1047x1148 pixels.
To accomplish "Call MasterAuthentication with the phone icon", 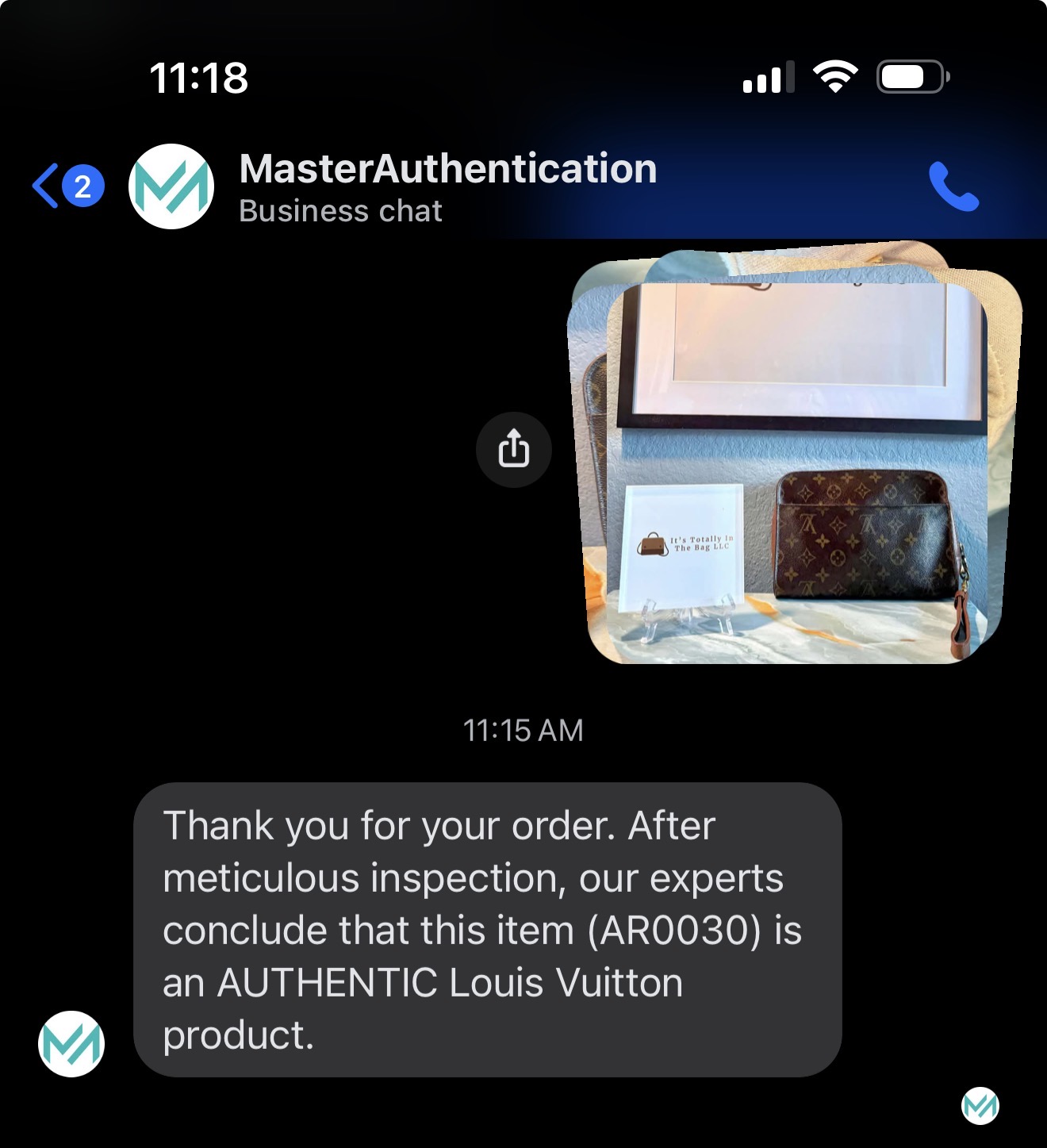I will 953,186.
